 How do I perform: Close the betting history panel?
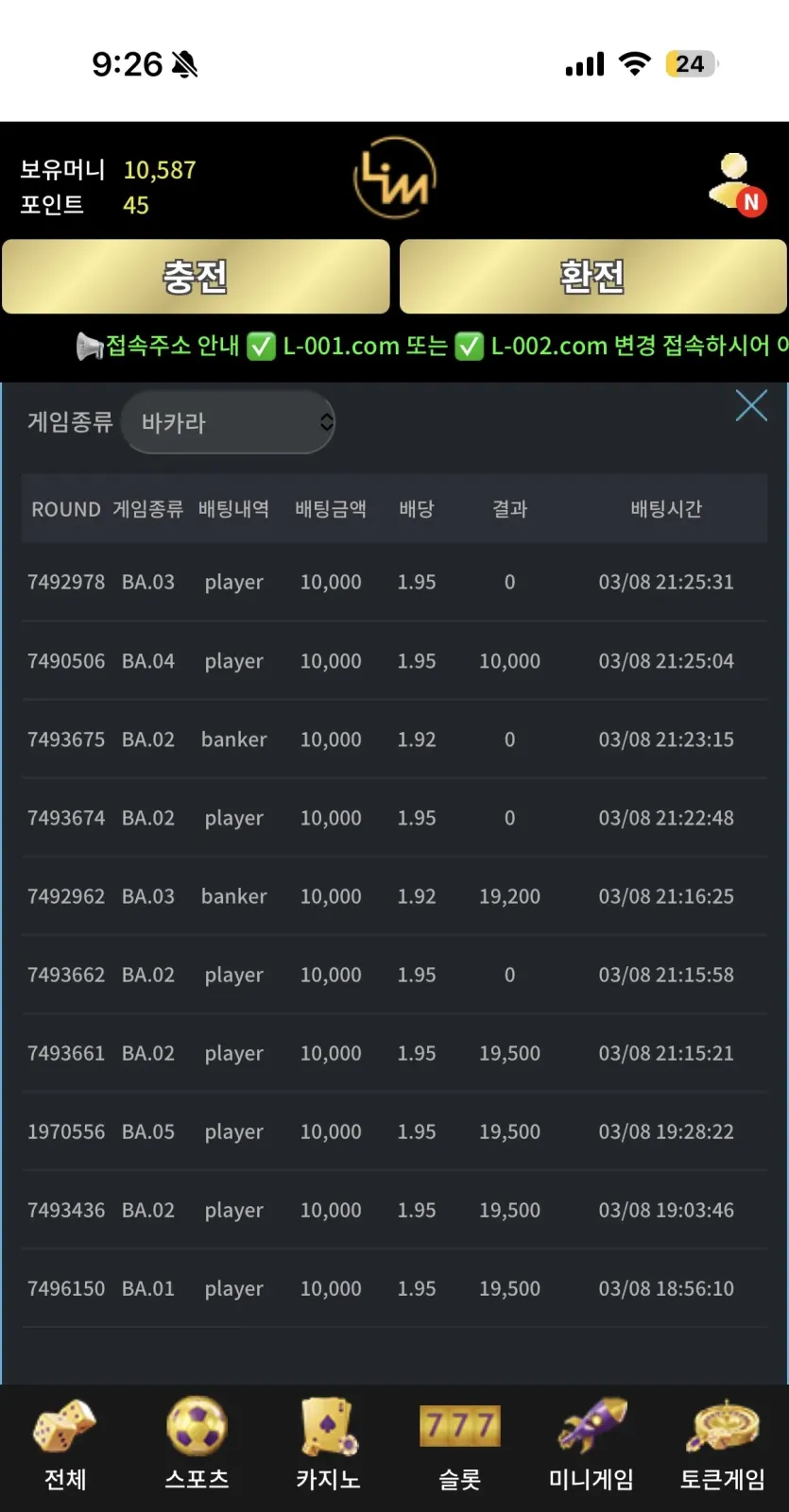(x=751, y=406)
